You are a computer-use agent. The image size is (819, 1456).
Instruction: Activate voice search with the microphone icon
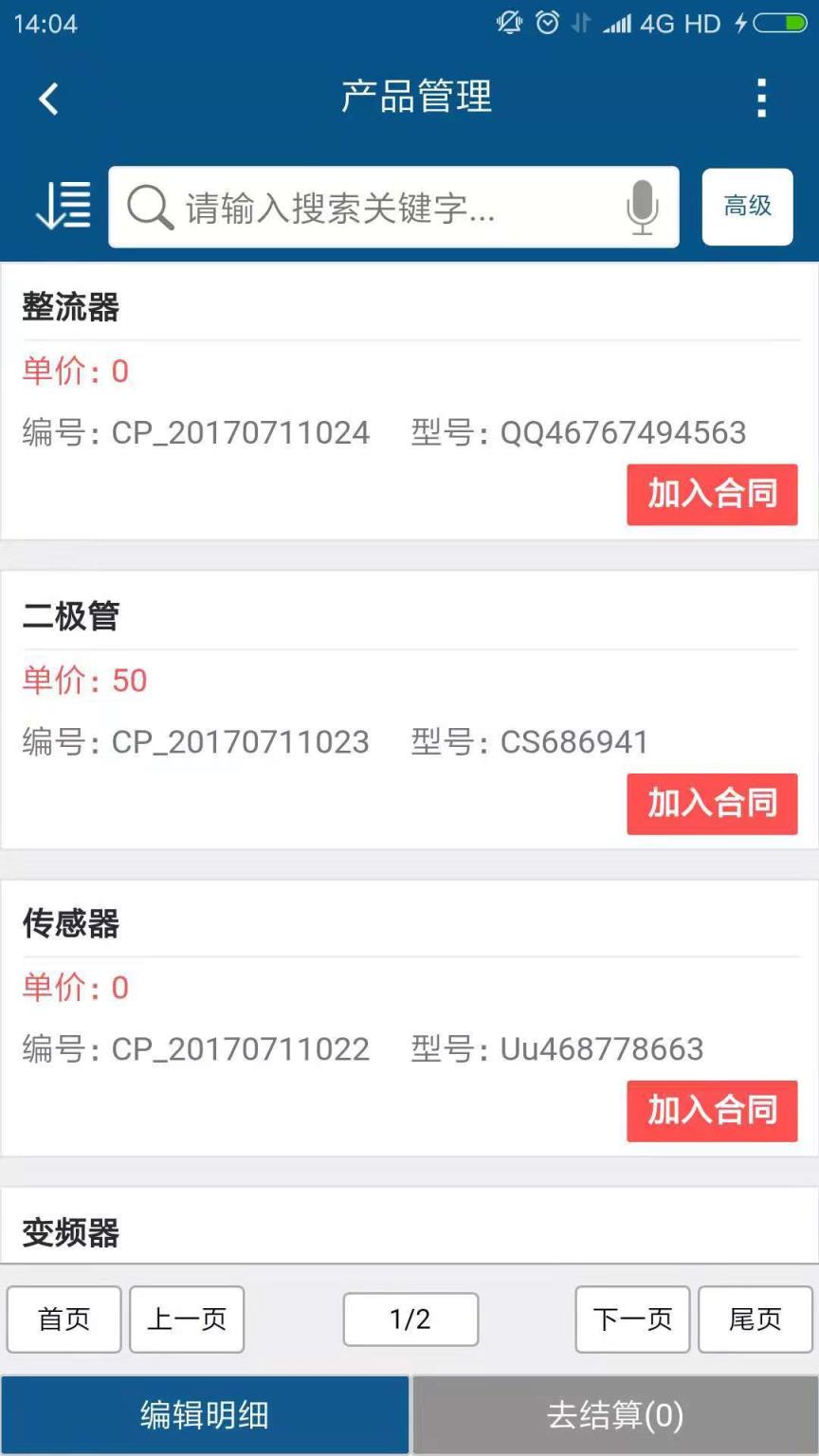643,207
